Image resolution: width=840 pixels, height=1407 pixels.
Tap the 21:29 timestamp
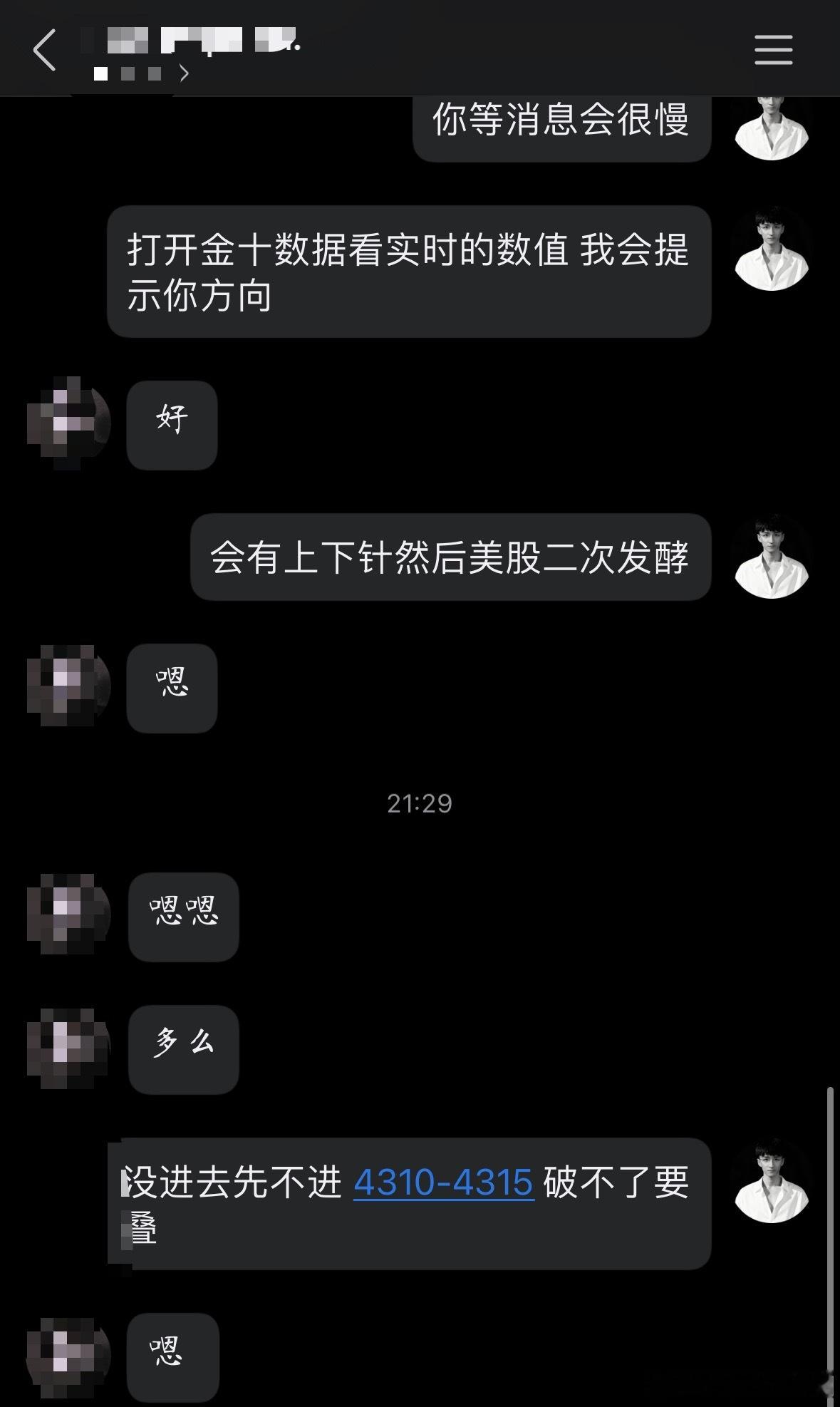point(419,804)
